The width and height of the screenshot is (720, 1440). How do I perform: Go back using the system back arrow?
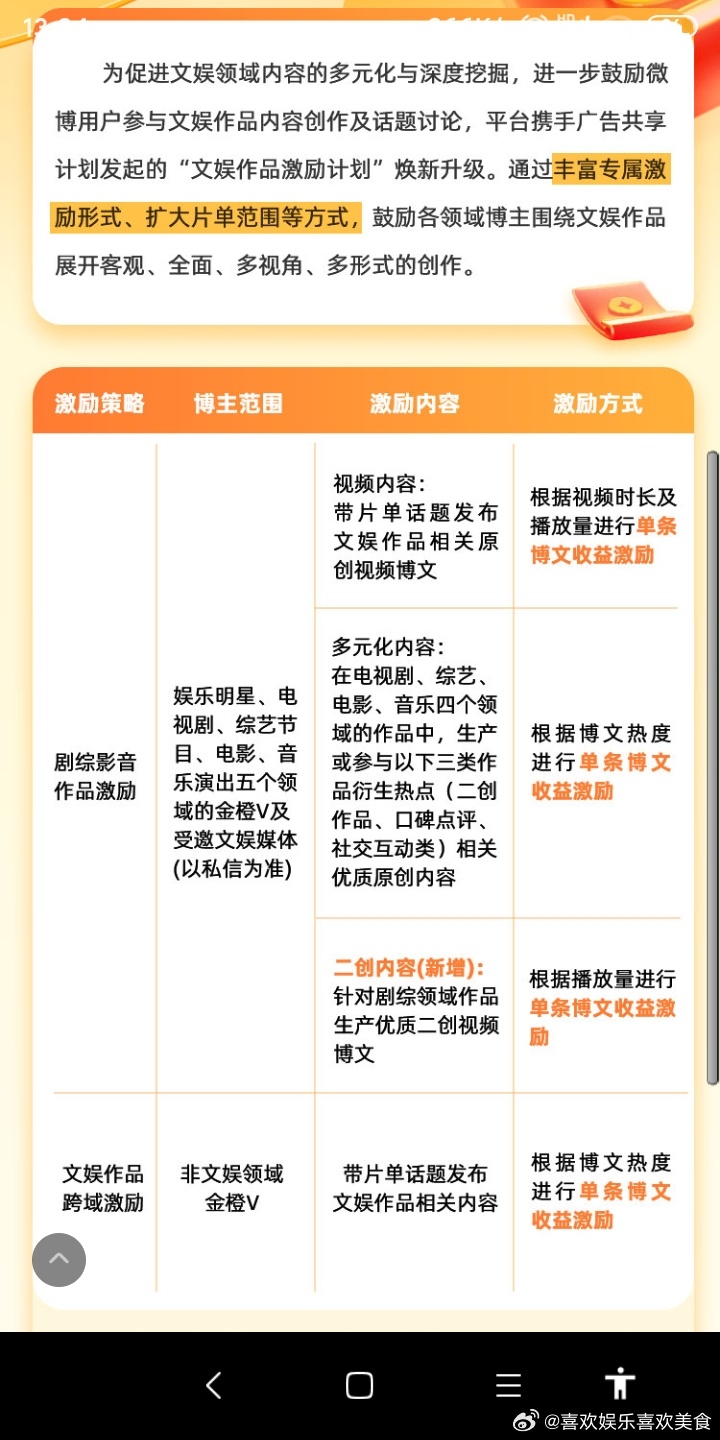click(213, 1385)
